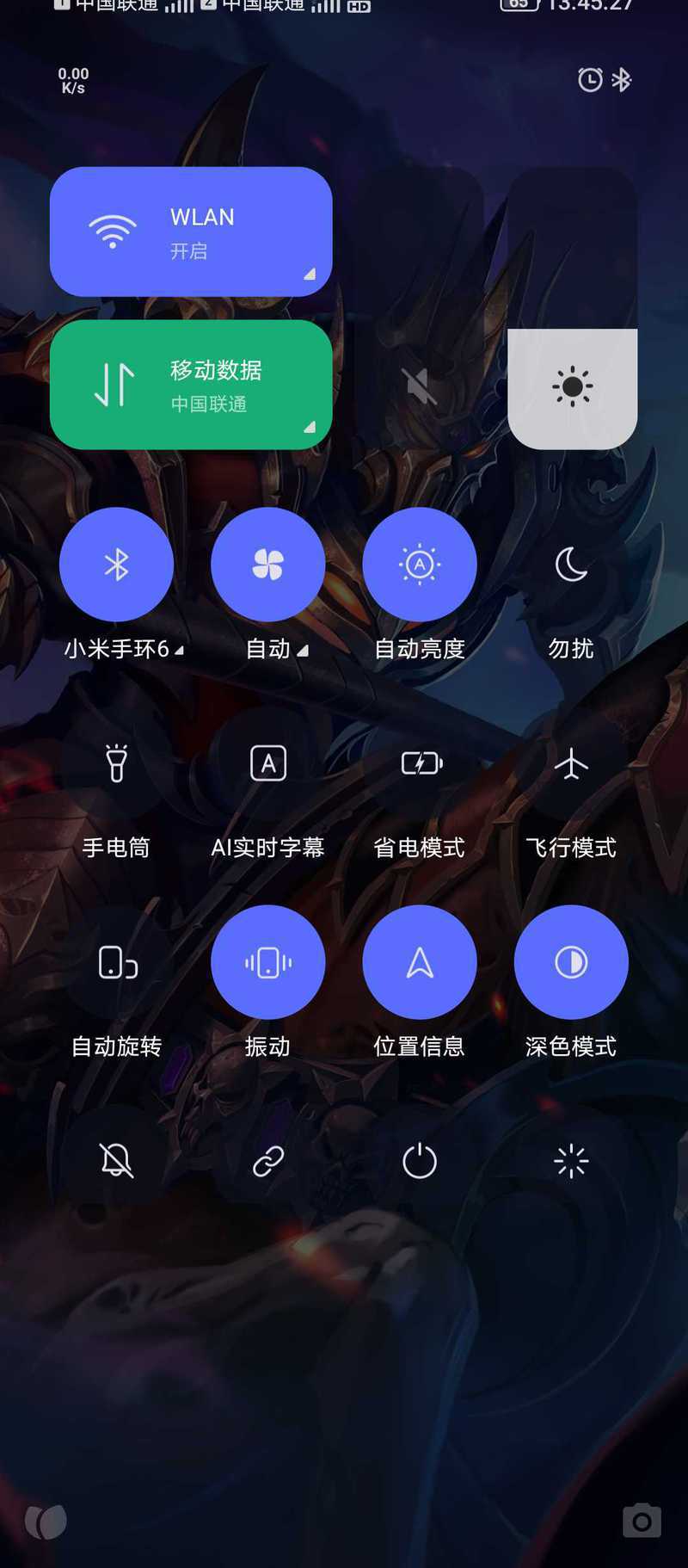Enable AI实时字幕 live captions
This screenshot has height=1568, width=688.
coord(268,763)
